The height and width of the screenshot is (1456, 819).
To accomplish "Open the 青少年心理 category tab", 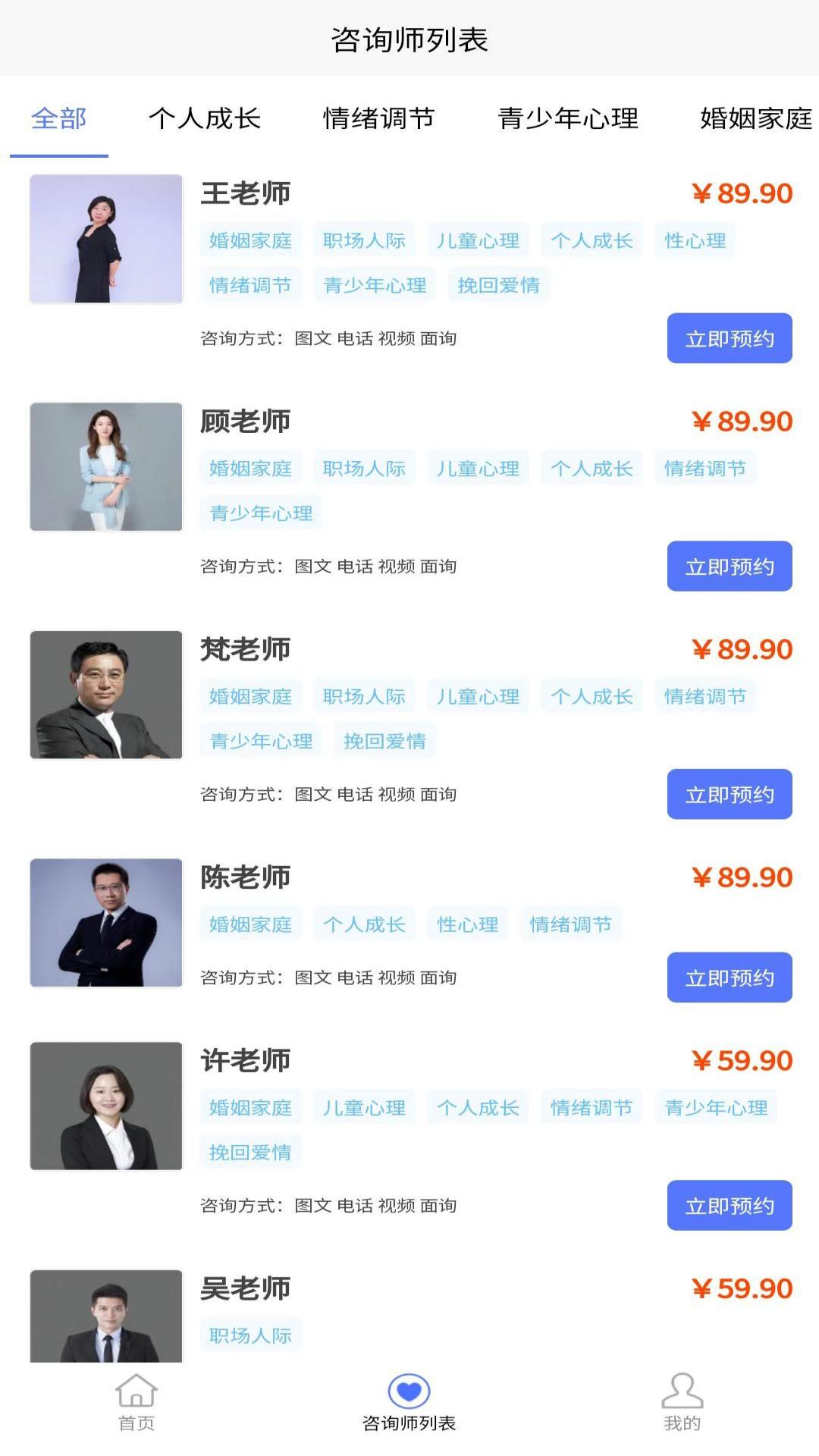I will [567, 119].
